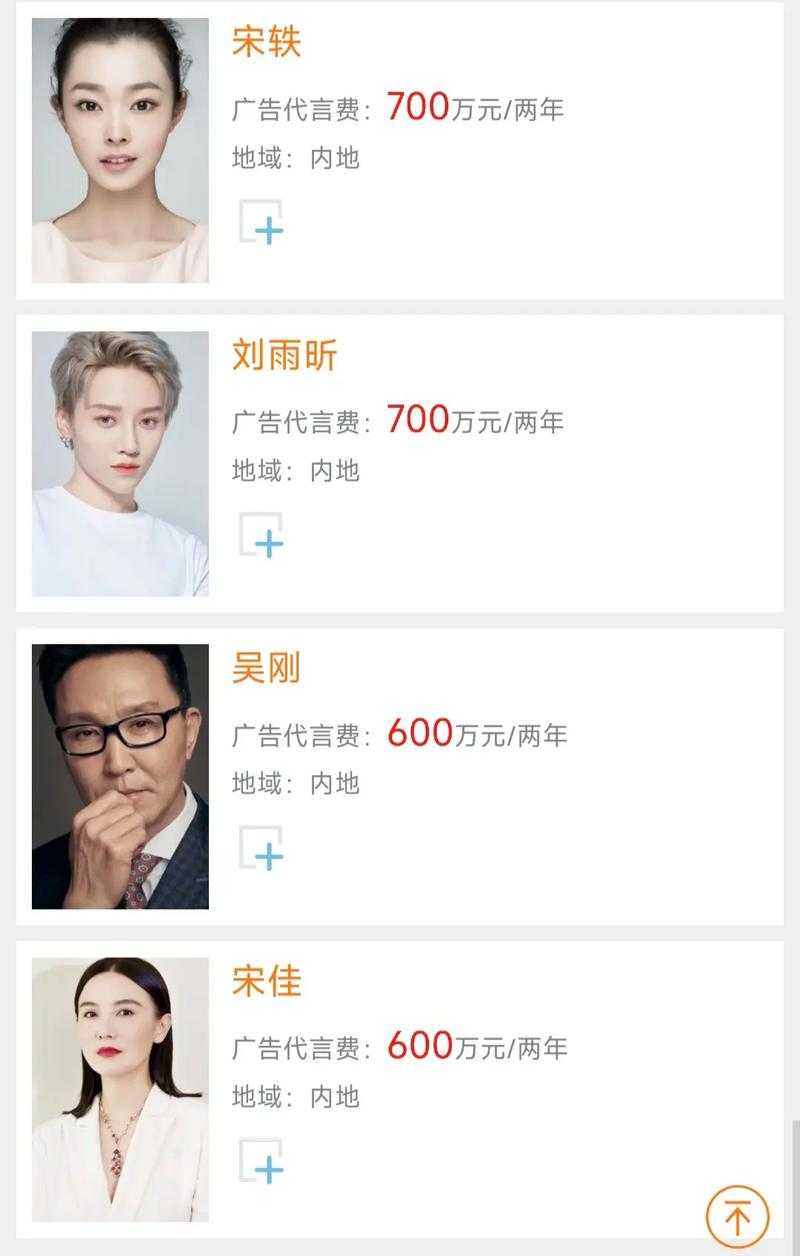Open 宋佳's profile photo

coord(120,1089)
